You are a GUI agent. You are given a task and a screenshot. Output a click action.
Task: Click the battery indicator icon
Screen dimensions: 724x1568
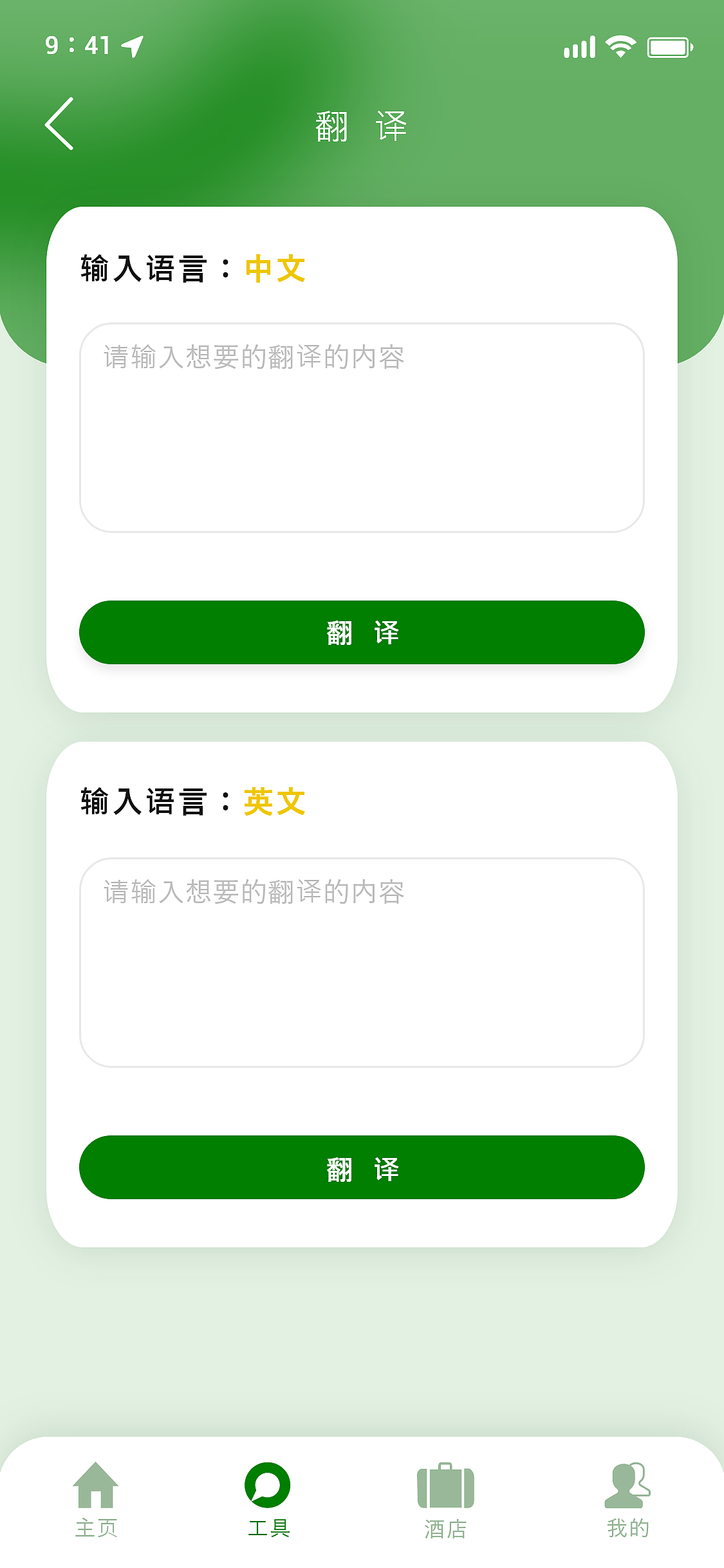667,46
